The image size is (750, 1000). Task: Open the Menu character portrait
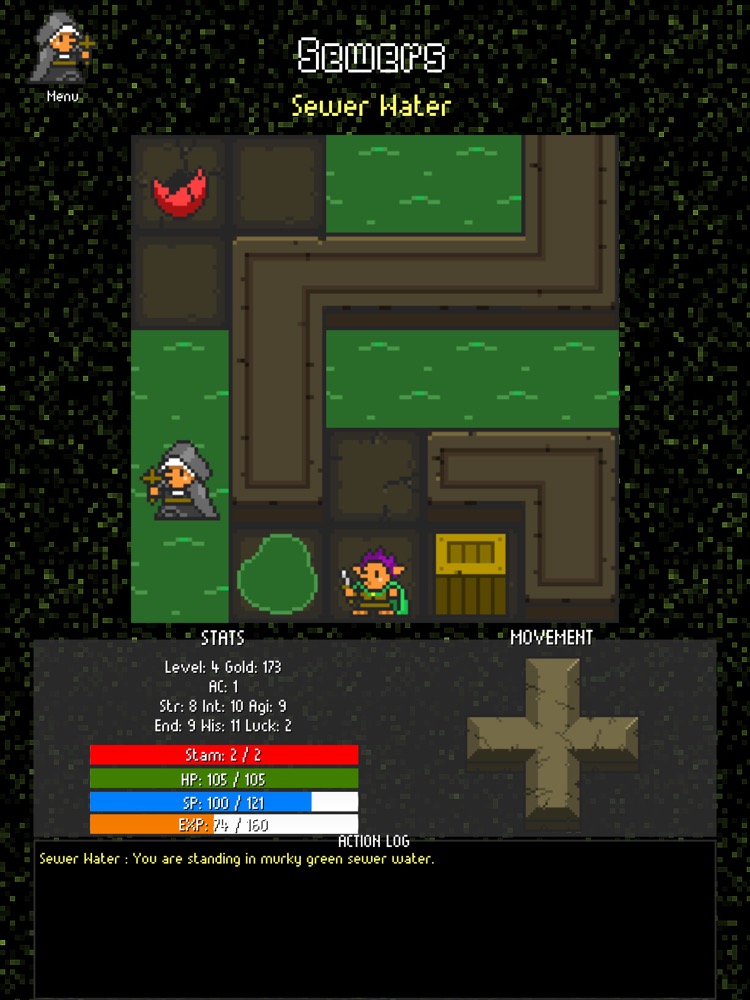pos(62,55)
